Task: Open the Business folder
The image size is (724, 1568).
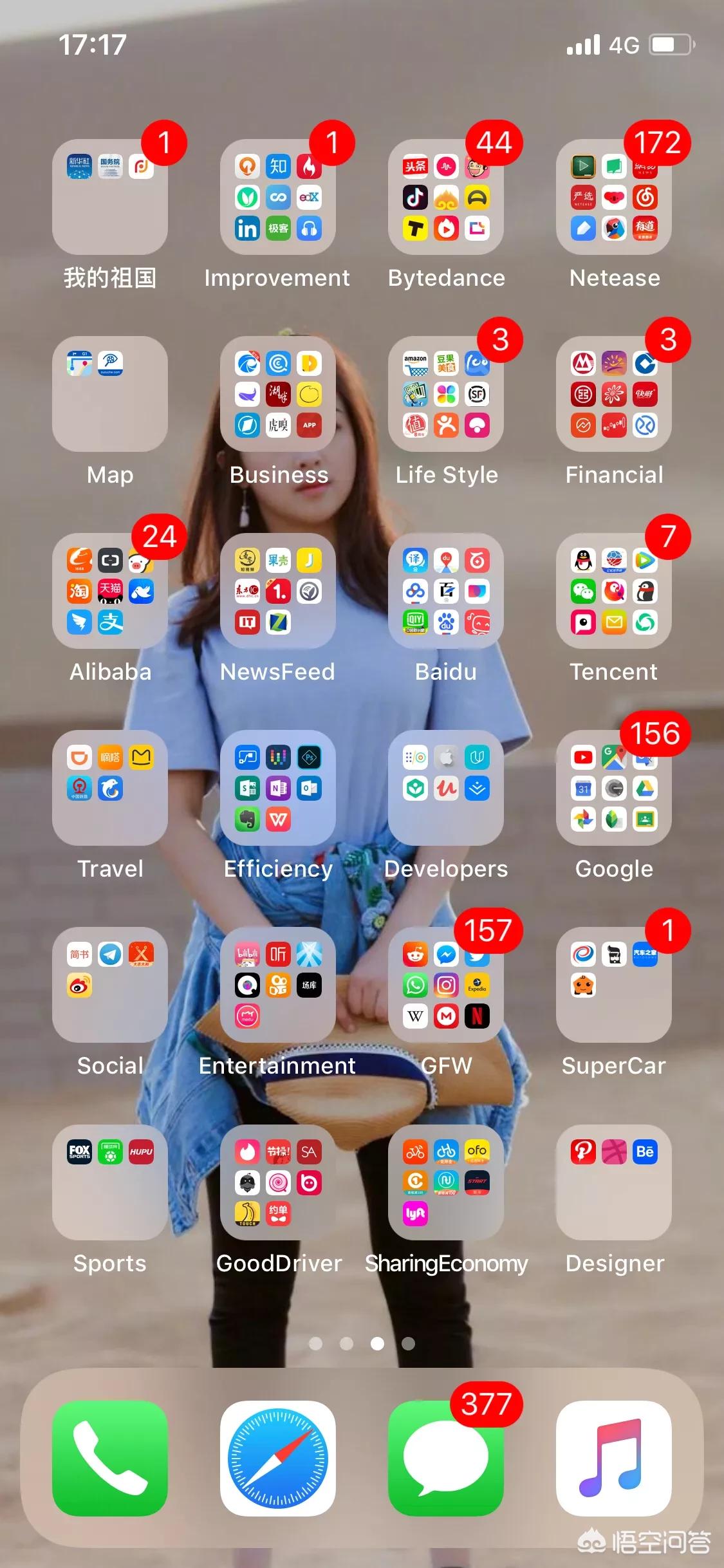Action: pos(278,394)
